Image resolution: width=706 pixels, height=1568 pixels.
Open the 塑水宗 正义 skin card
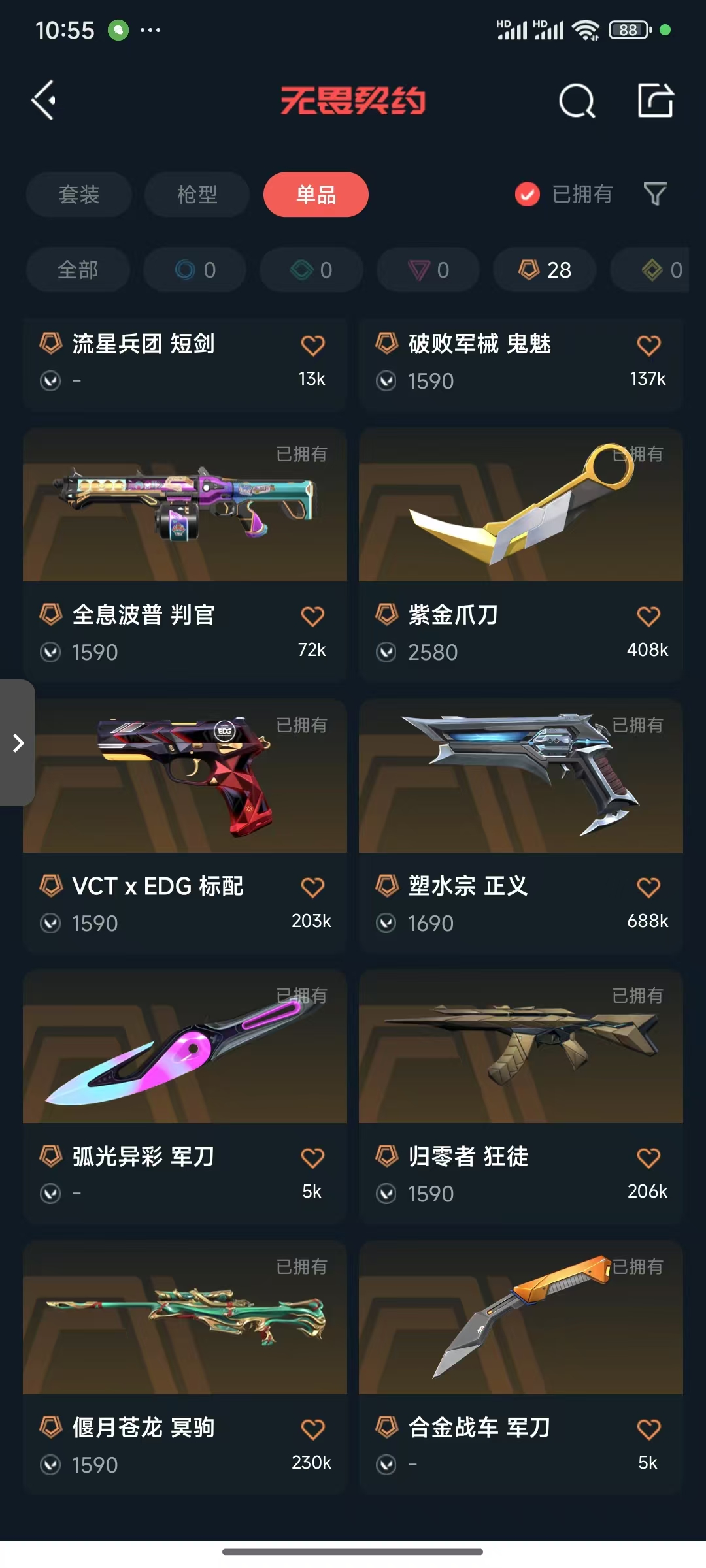pyautogui.click(x=521, y=776)
